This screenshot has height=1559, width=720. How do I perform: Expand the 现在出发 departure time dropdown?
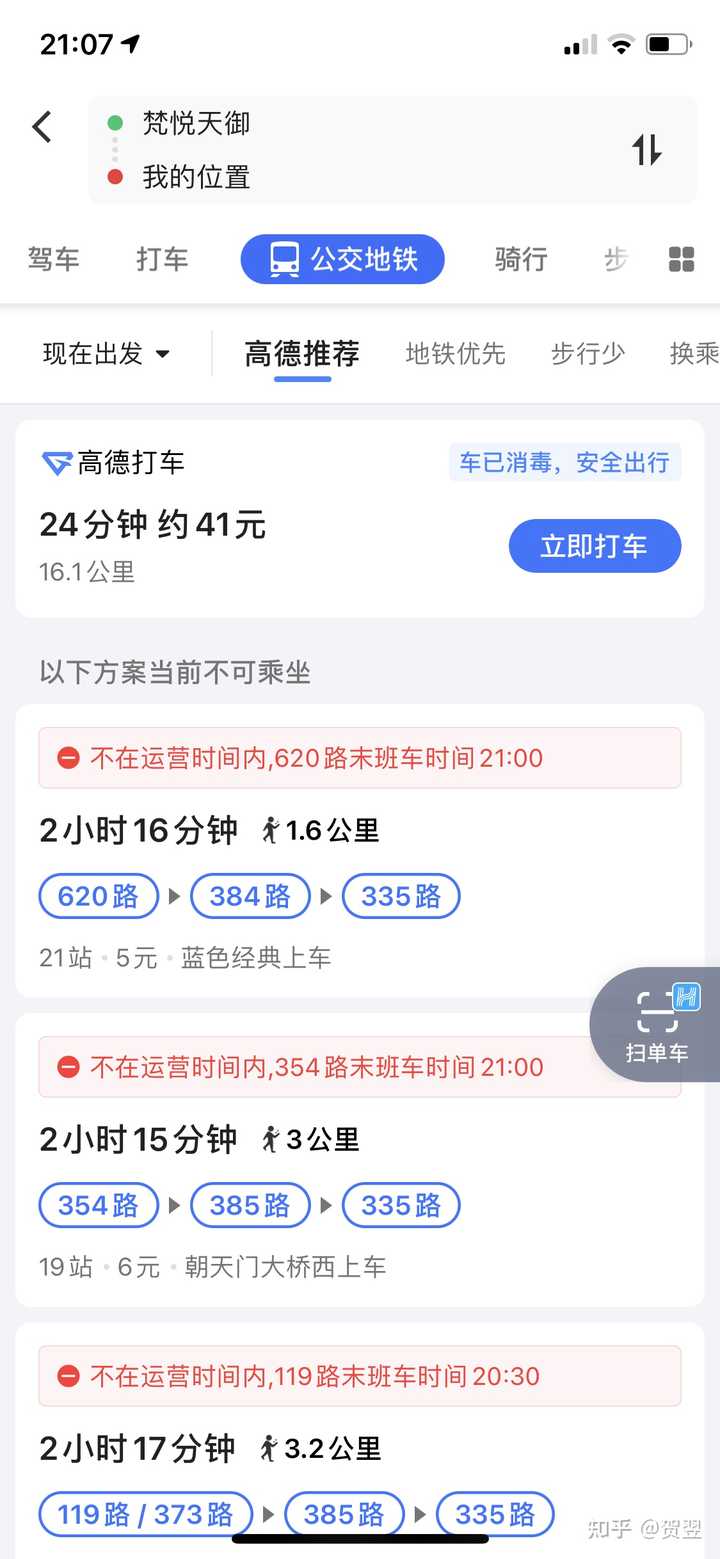tap(106, 353)
